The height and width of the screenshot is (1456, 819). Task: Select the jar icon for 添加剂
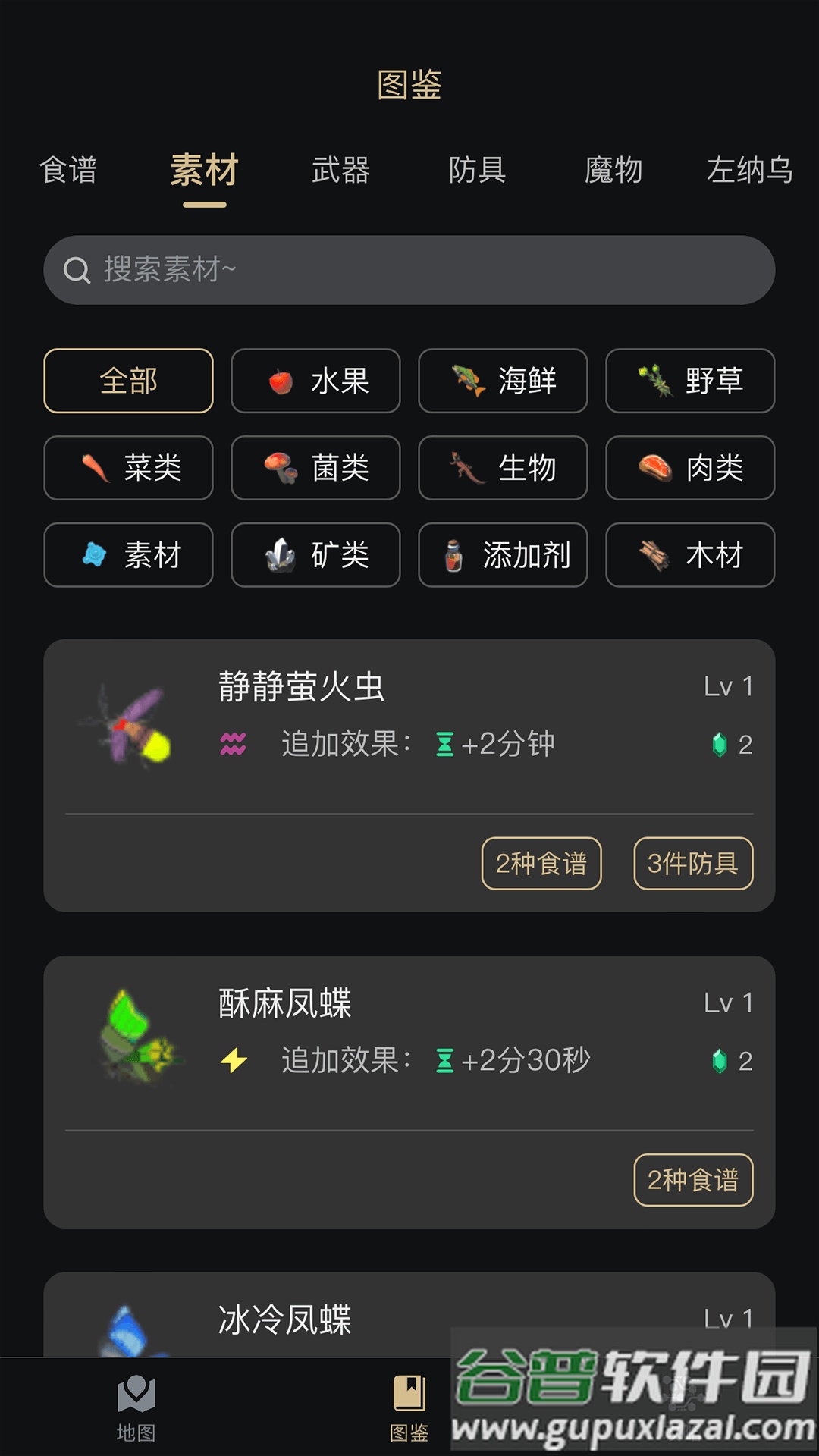(x=454, y=556)
